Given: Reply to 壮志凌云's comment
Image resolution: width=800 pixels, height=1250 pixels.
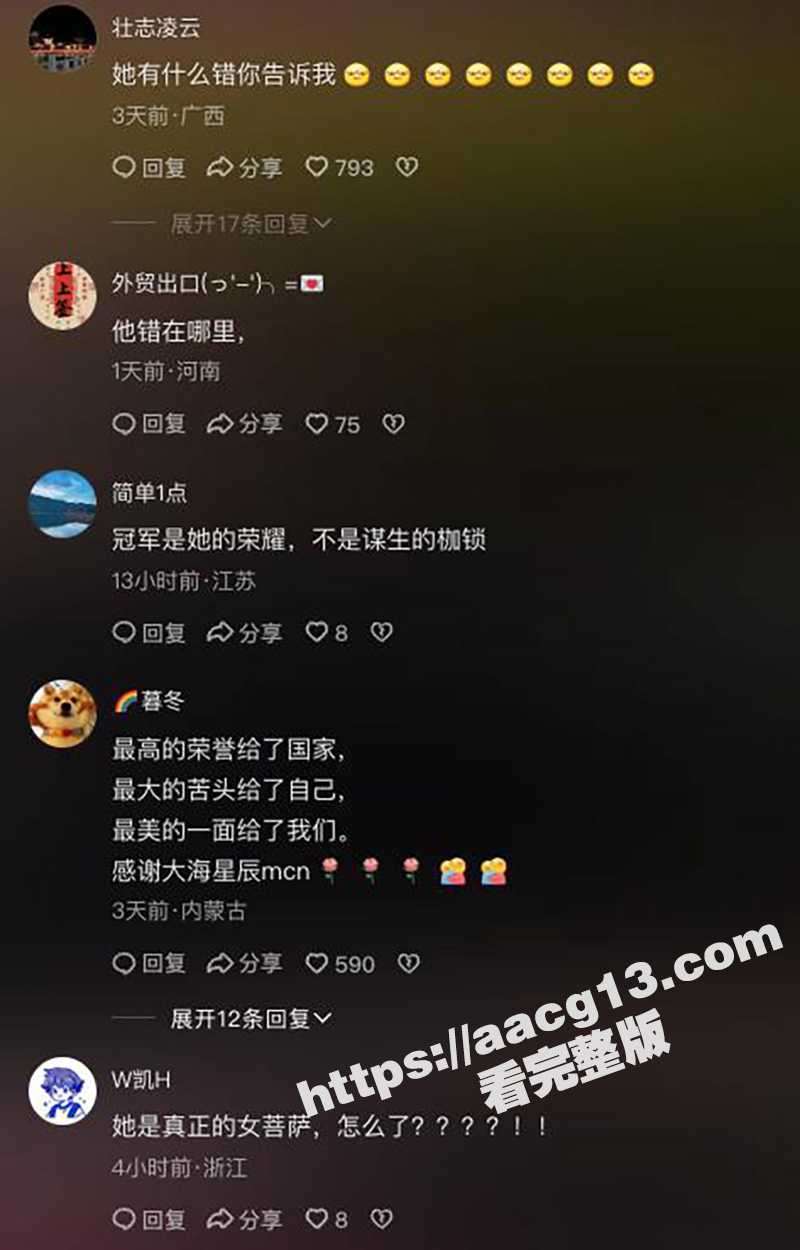Looking at the screenshot, I should click(150, 168).
